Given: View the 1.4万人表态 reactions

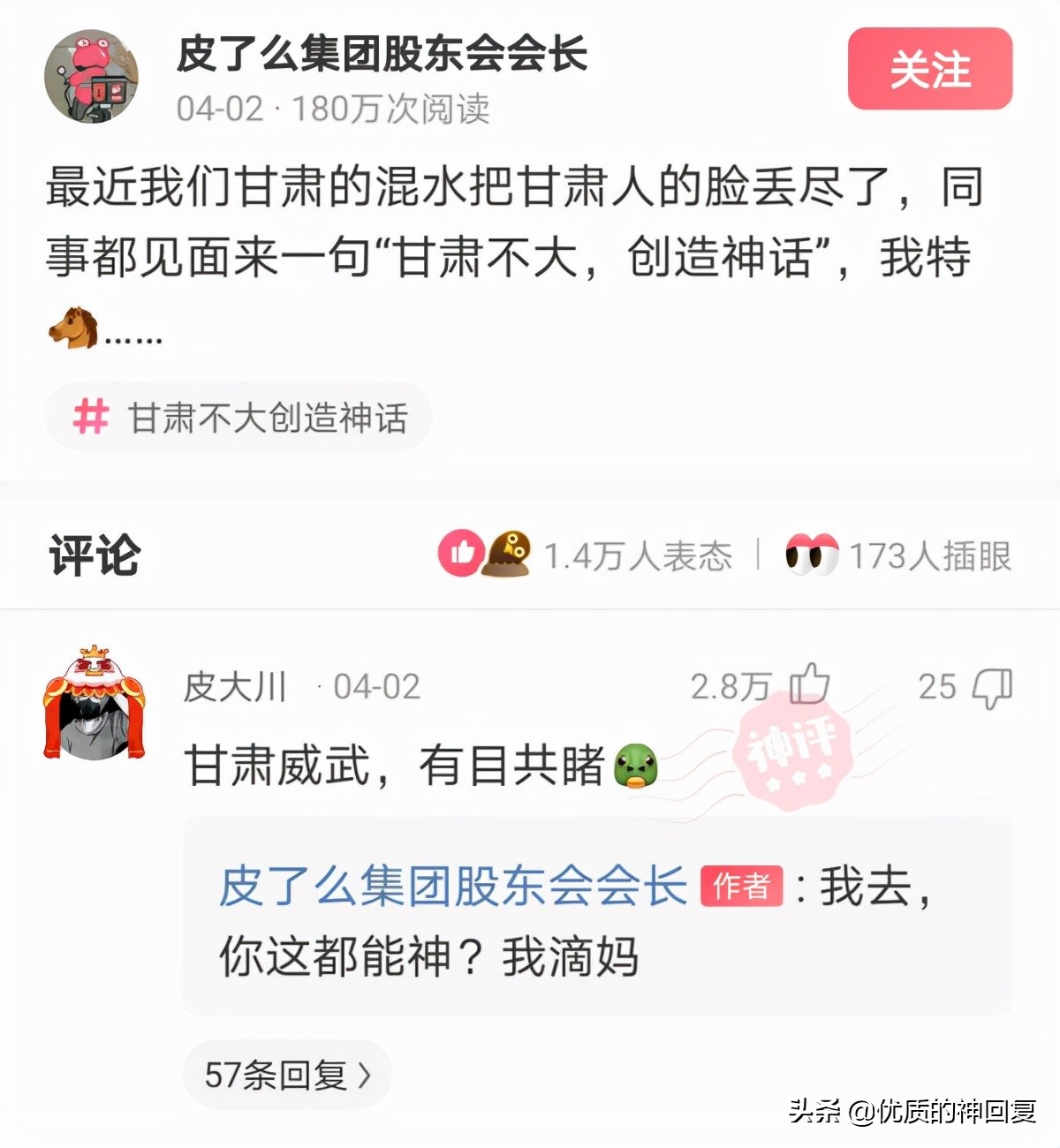Looking at the screenshot, I should (x=587, y=555).
